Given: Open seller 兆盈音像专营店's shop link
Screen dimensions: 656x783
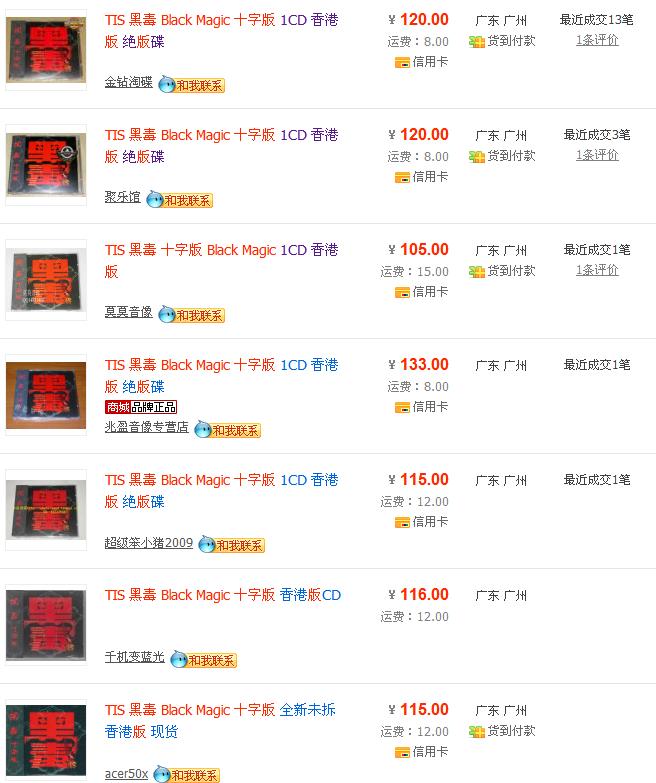Looking at the screenshot, I should (x=147, y=427).
